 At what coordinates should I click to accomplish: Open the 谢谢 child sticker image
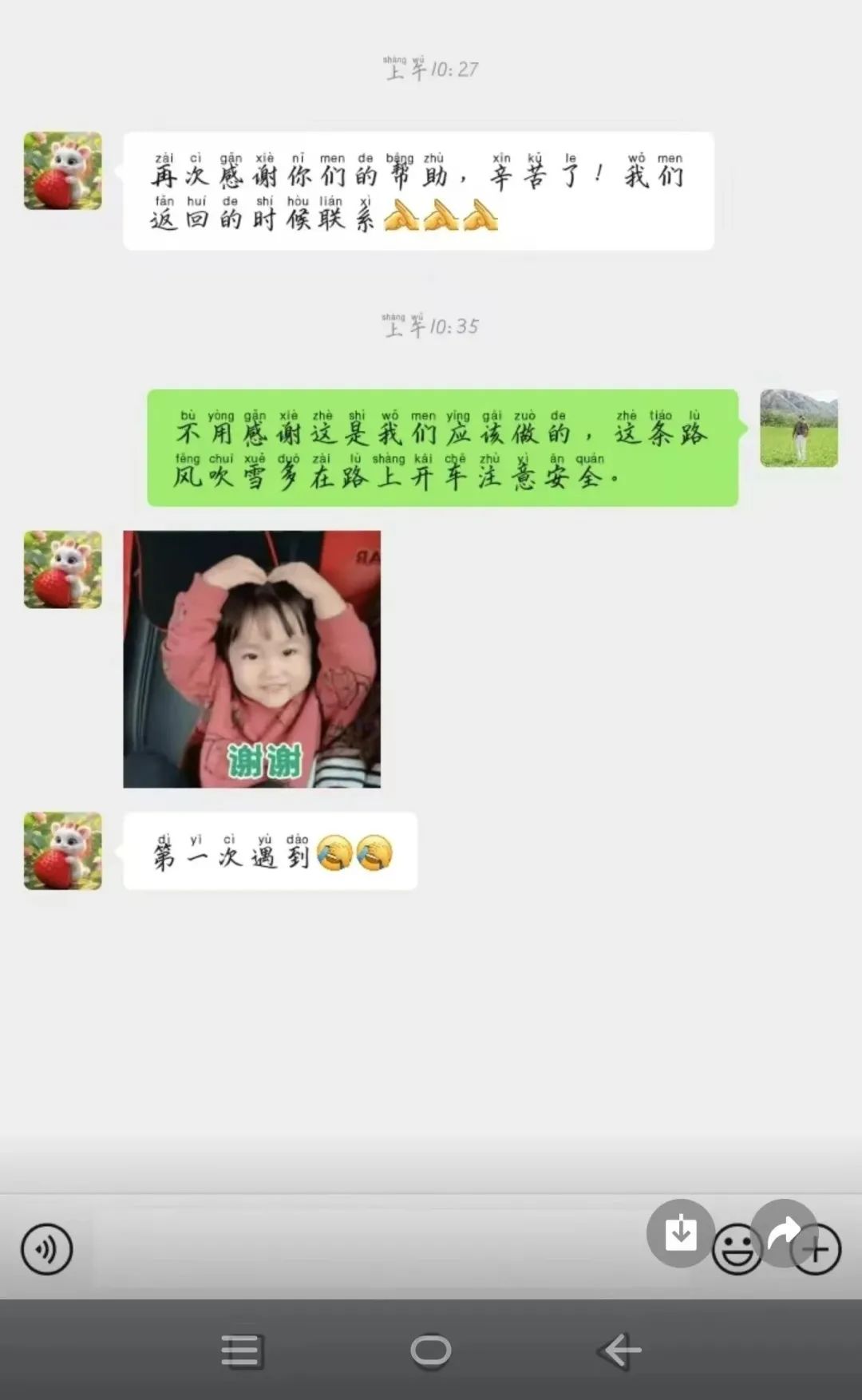pos(251,659)
